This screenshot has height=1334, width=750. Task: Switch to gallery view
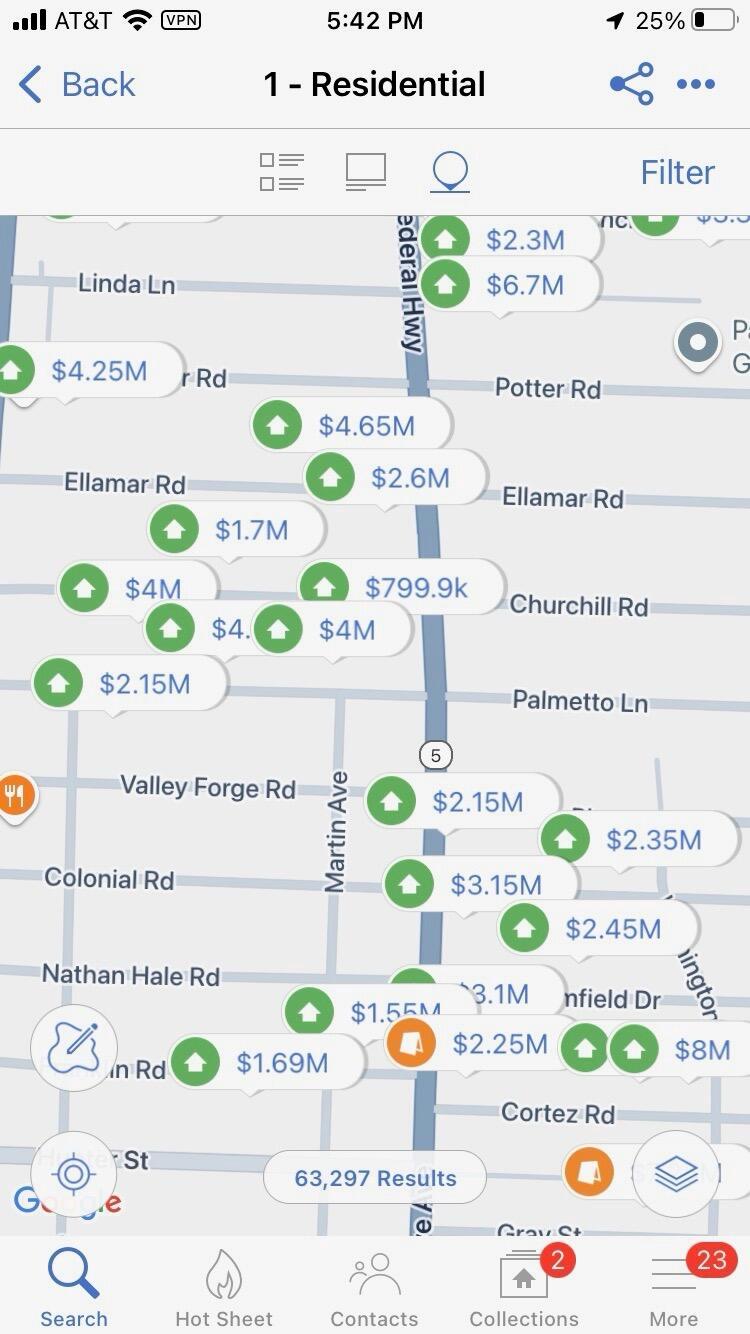[x=366, y=172]
